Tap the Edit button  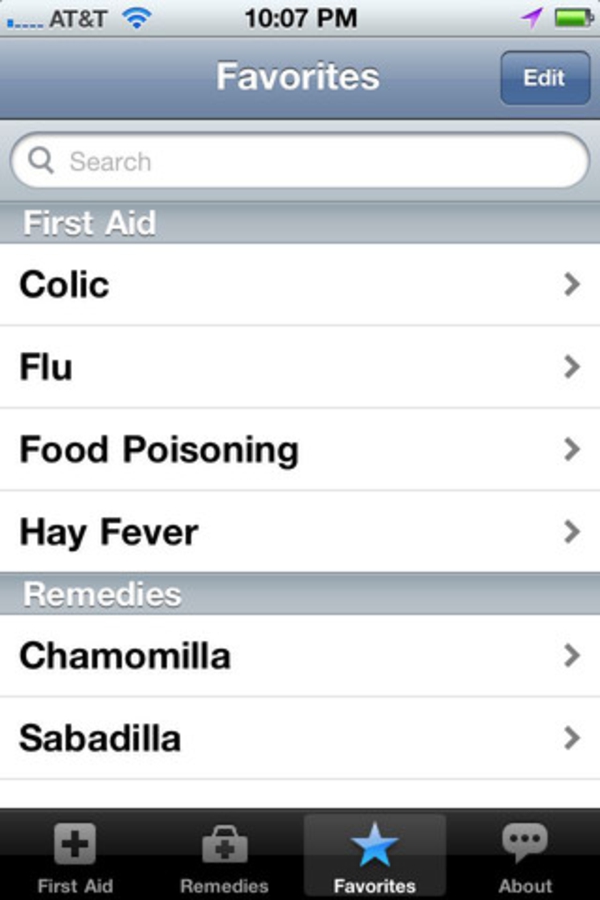[x=545, y=78]
